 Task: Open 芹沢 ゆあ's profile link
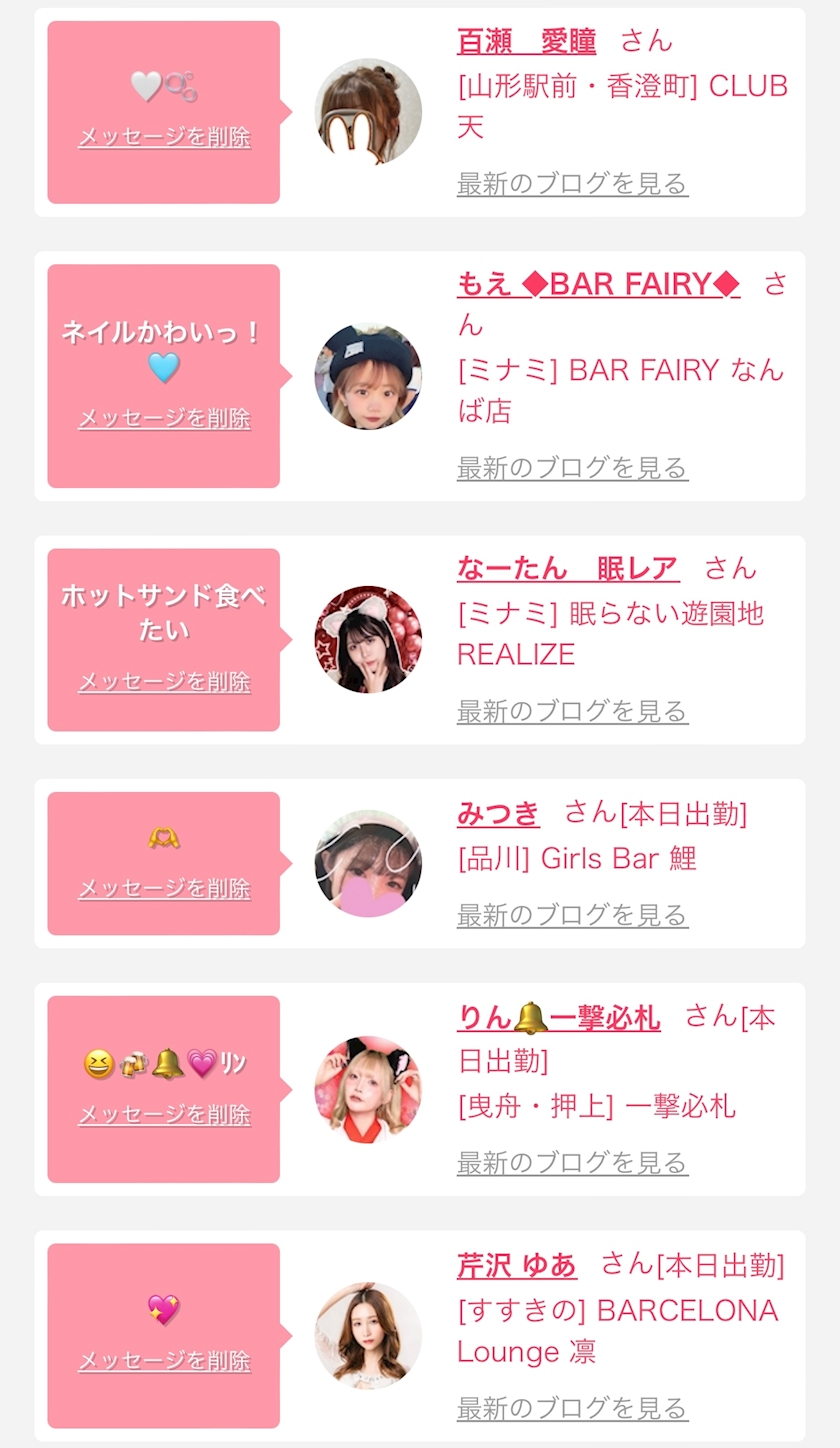coord(516,1265)
